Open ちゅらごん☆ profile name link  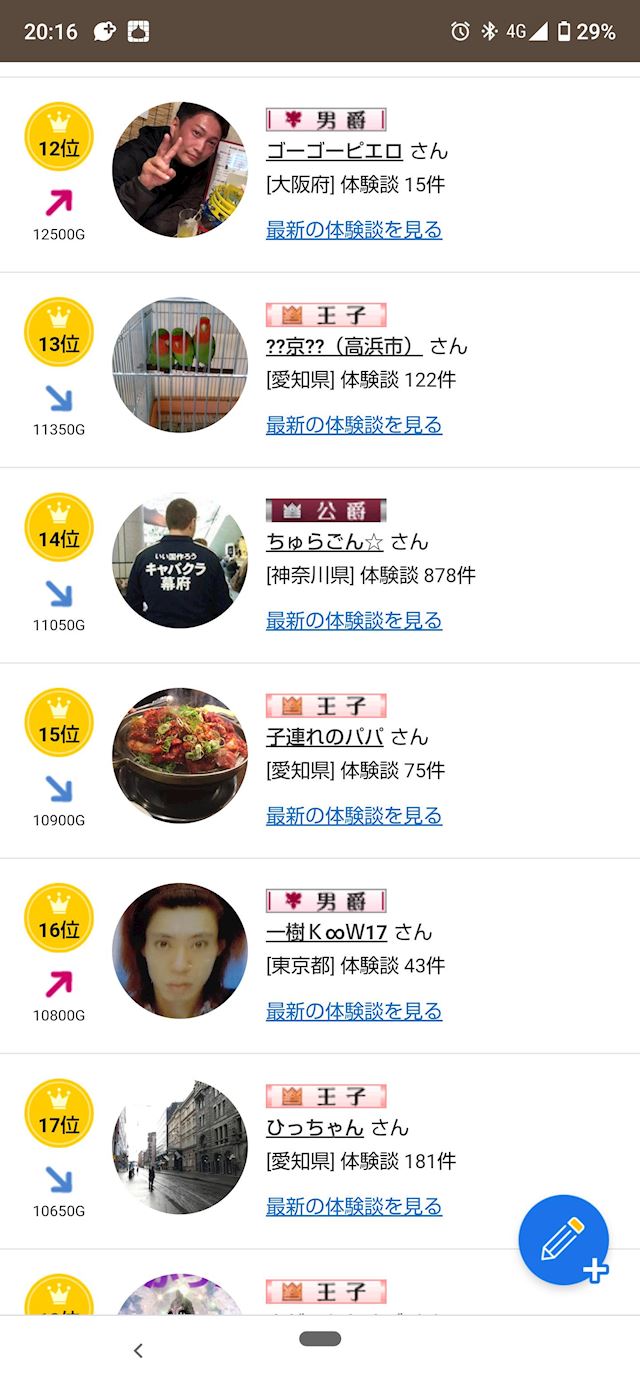tap(325, 541)
